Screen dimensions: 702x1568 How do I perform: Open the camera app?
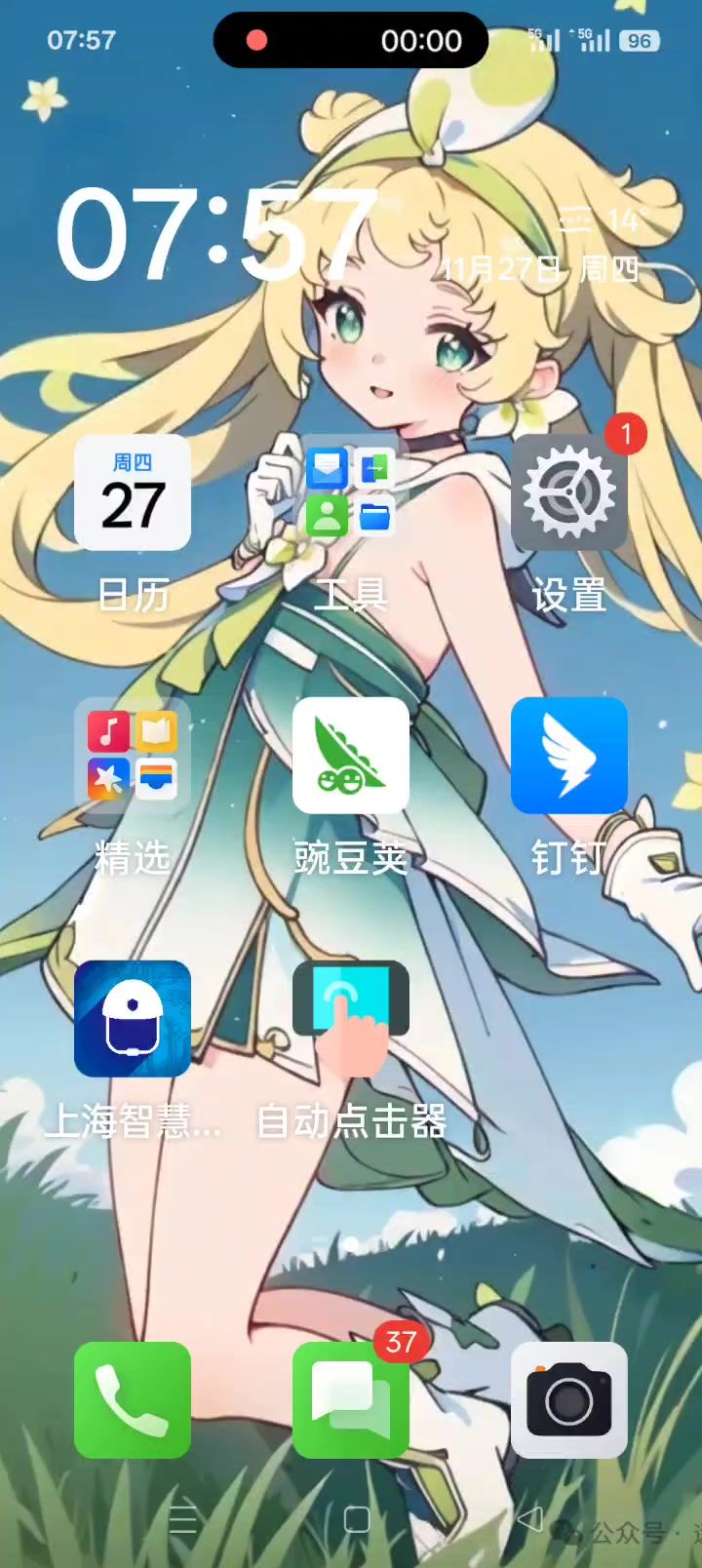point(569,1400)
